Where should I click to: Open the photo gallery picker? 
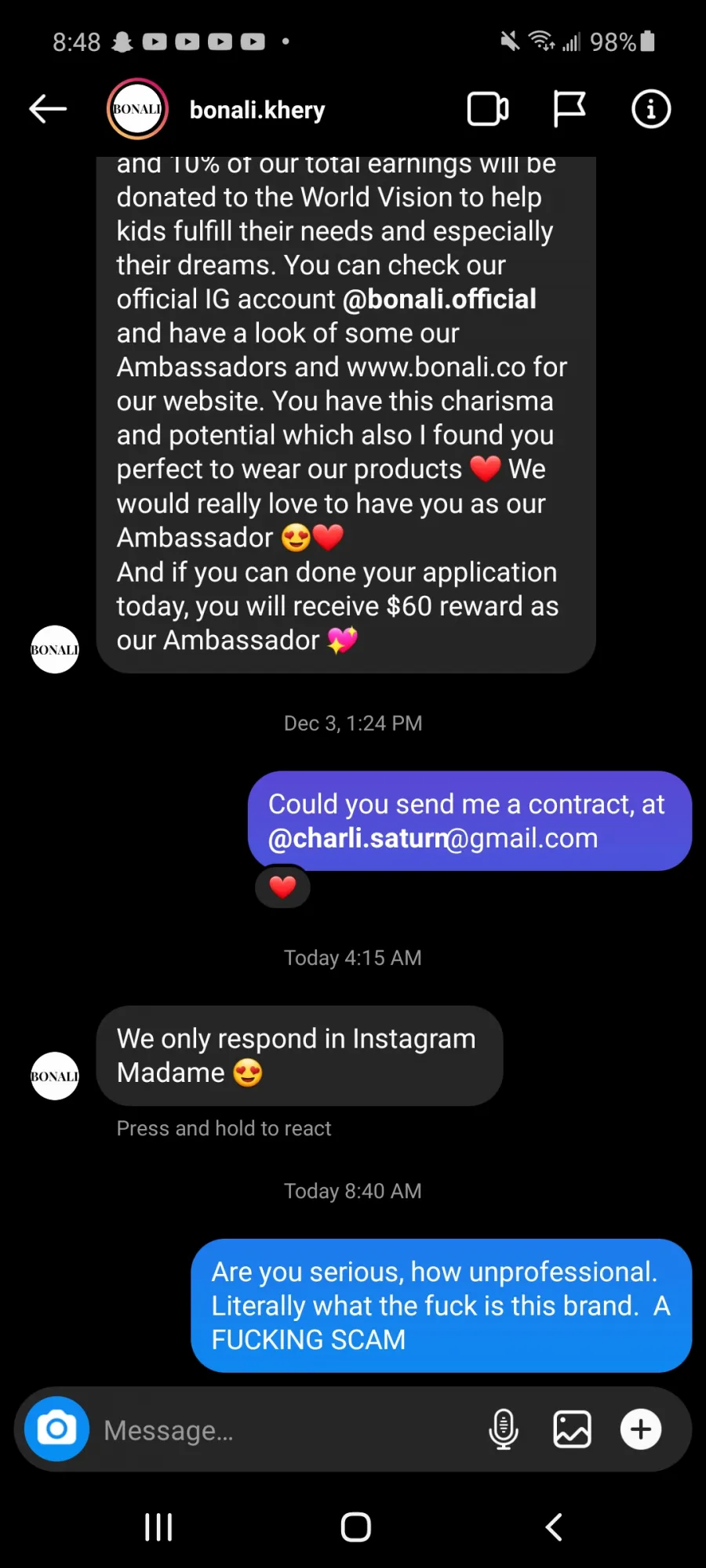[x=573, y=1428]
